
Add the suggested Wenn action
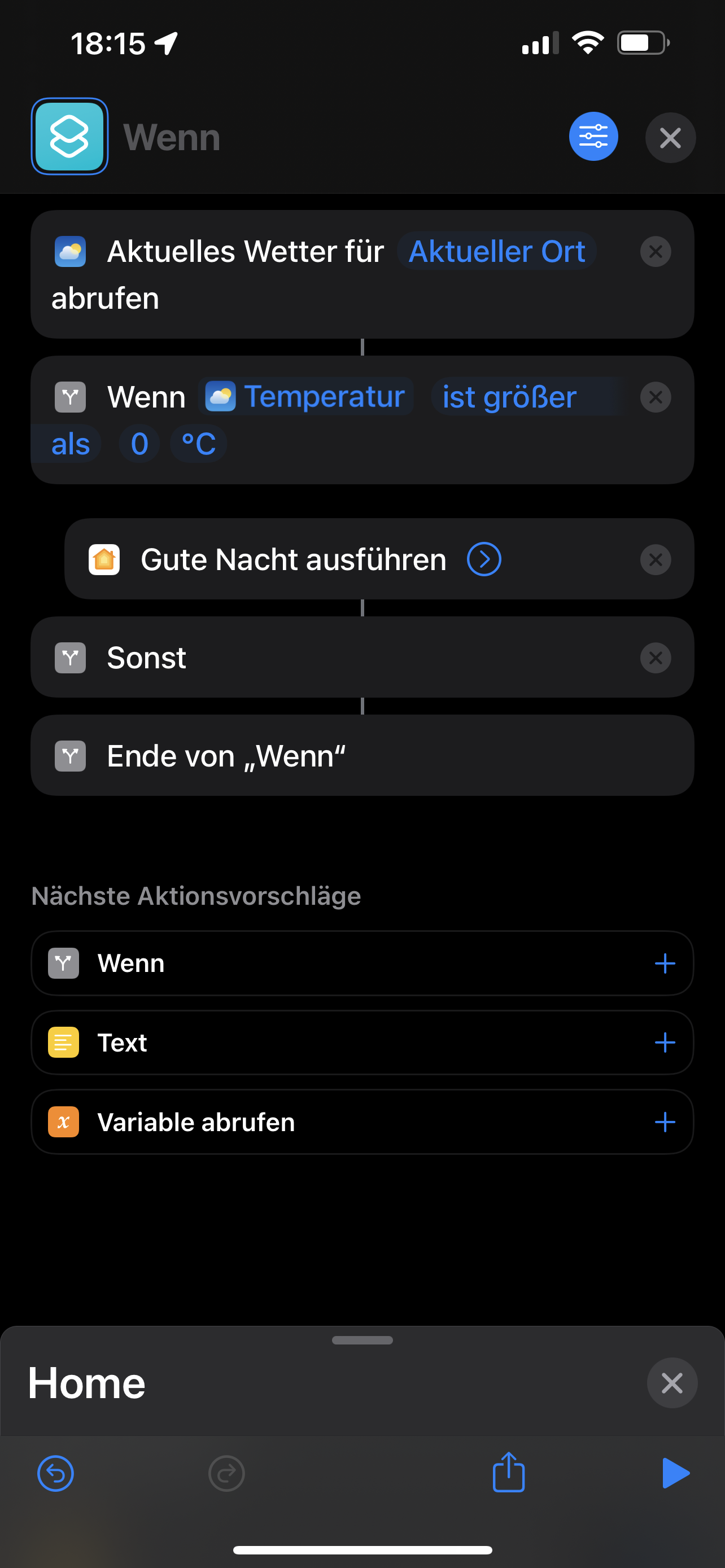point(665,963)
